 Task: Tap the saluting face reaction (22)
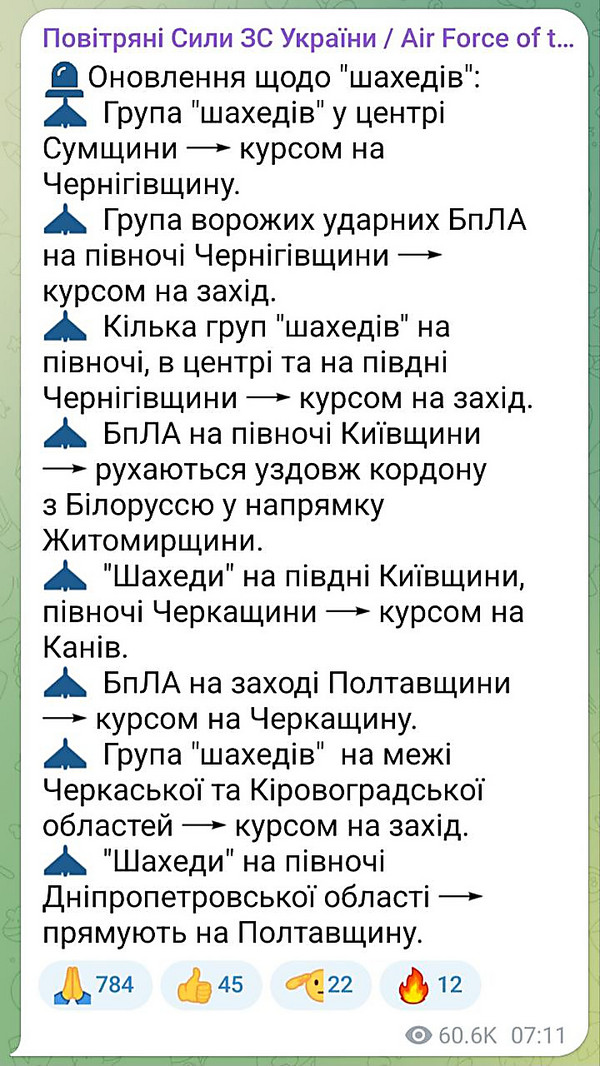321,984
